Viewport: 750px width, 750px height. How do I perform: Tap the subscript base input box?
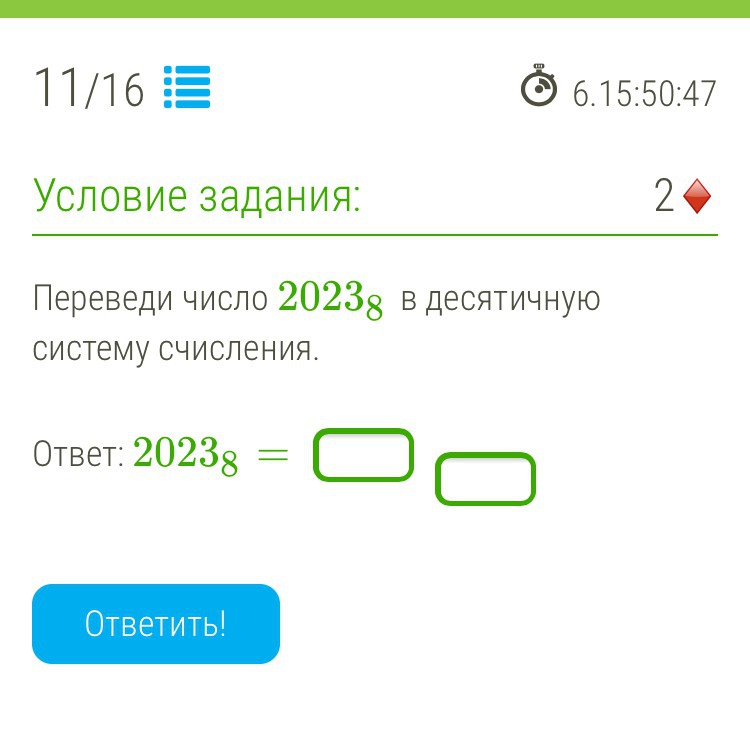[485, 479]
